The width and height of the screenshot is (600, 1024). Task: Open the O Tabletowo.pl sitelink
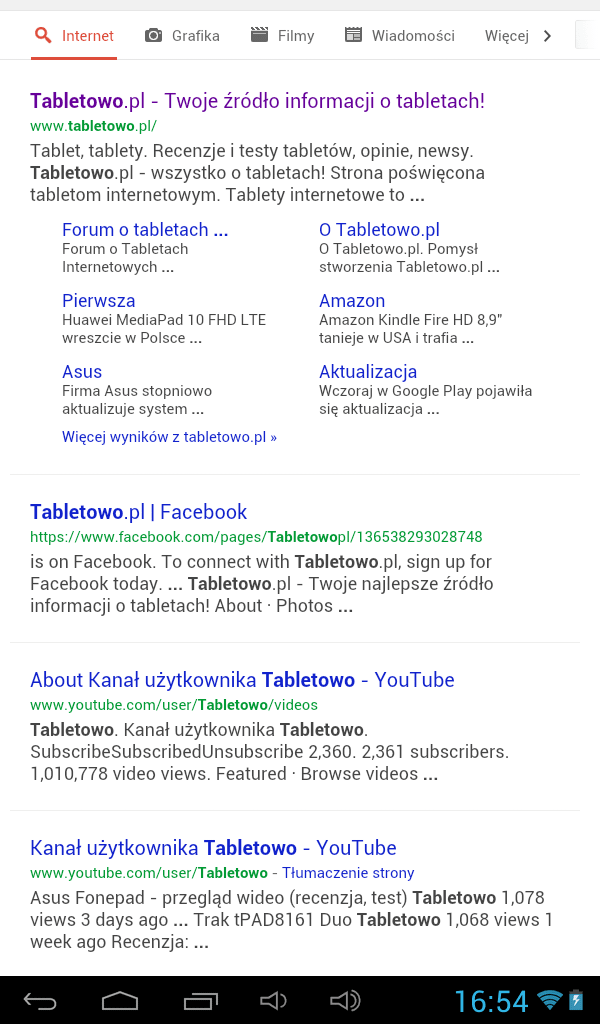tap(379, 230)
